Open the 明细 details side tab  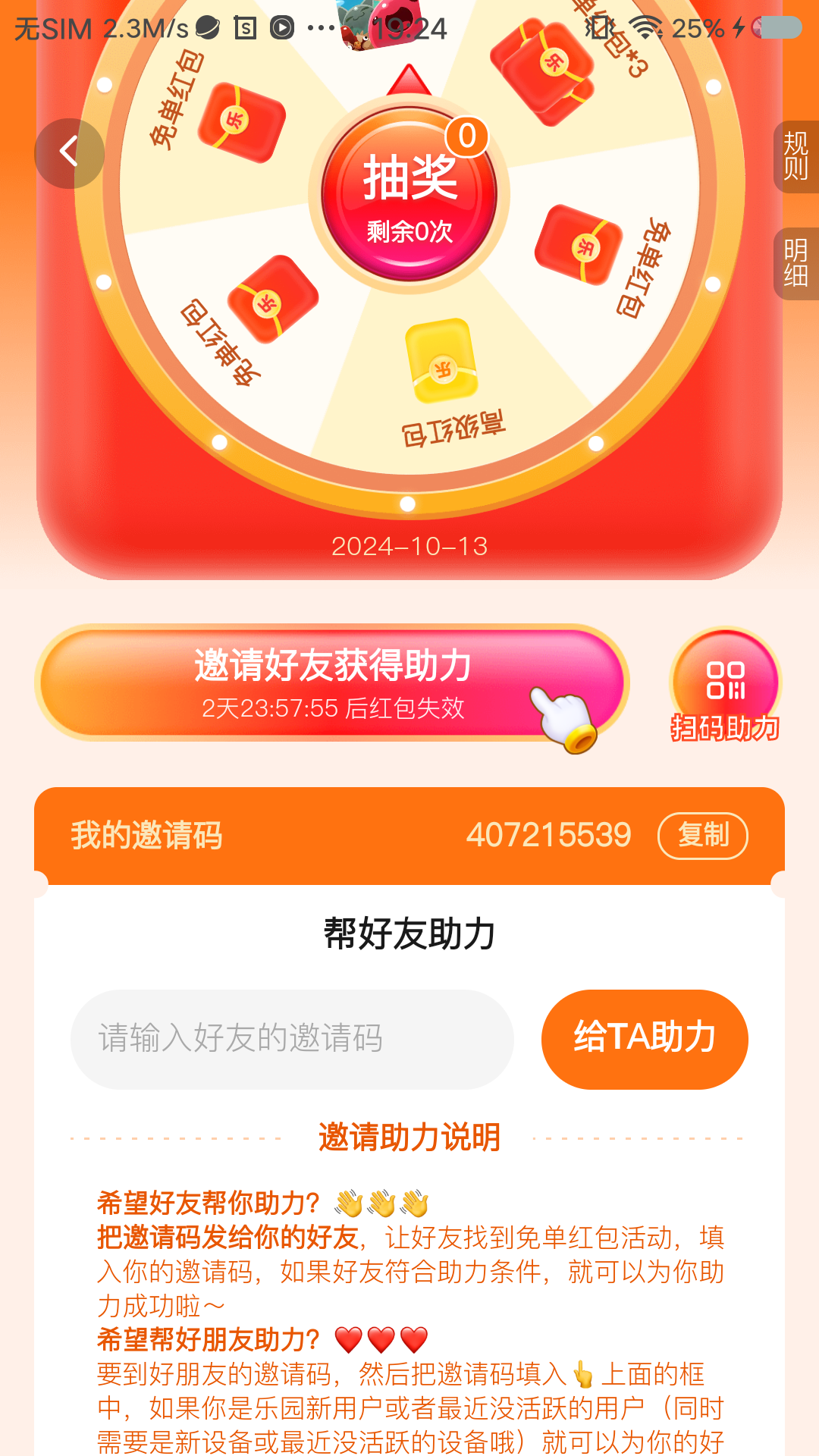tap(795, 263)
